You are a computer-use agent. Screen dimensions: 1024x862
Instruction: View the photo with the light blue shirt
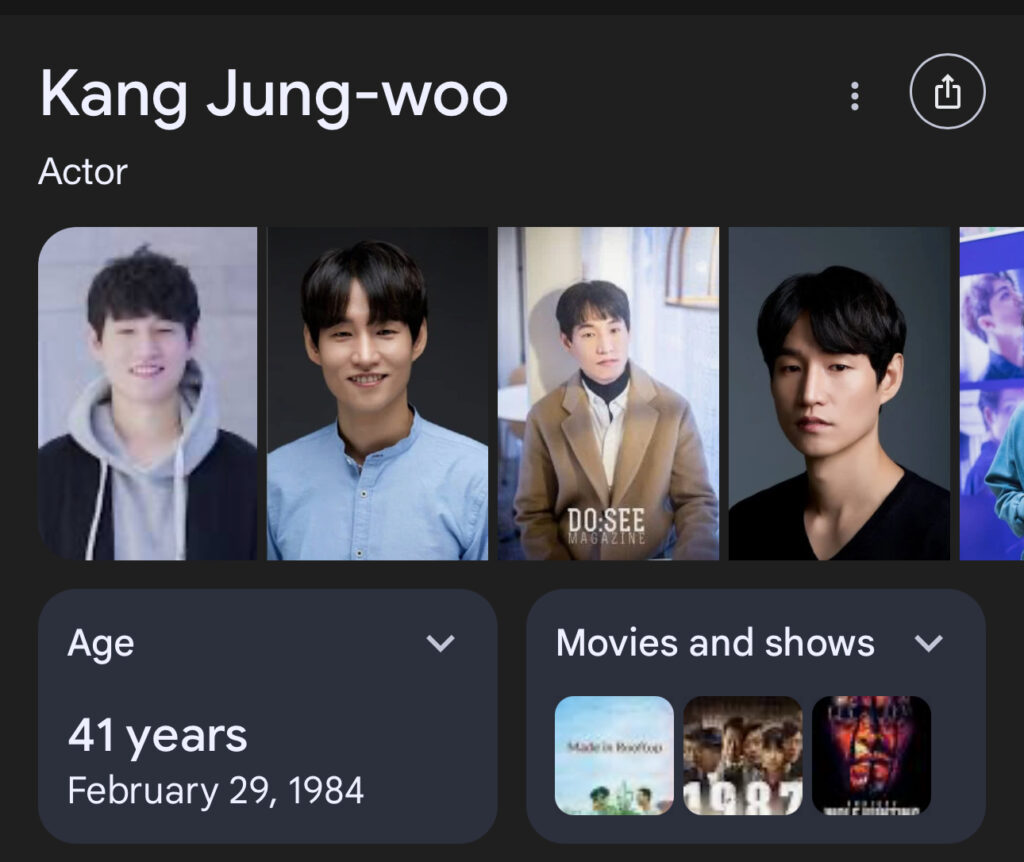pyautogui.click(x=377, y=393)
